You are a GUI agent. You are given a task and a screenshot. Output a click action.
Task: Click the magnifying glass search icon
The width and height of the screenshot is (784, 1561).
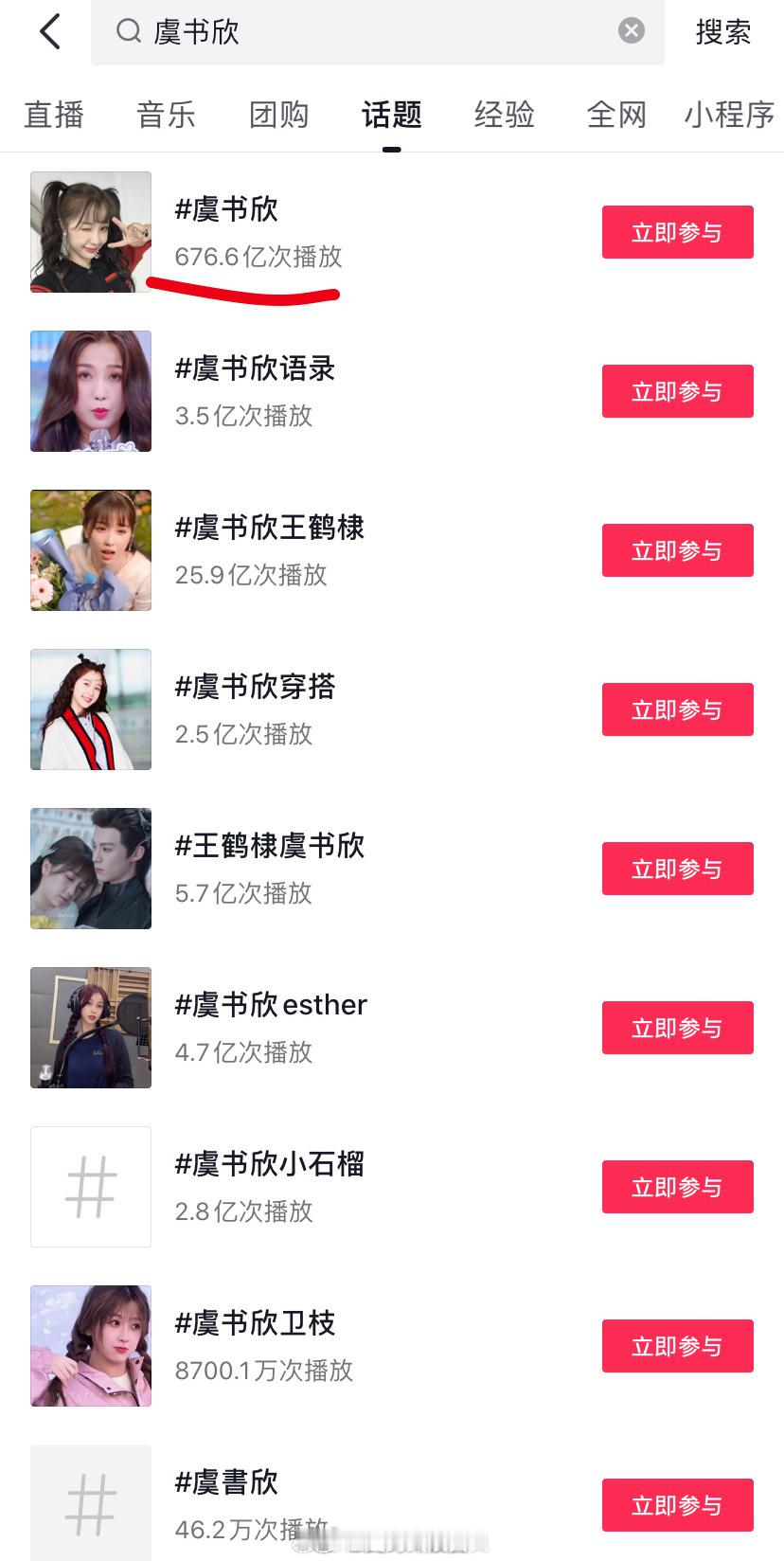point(127,31)
